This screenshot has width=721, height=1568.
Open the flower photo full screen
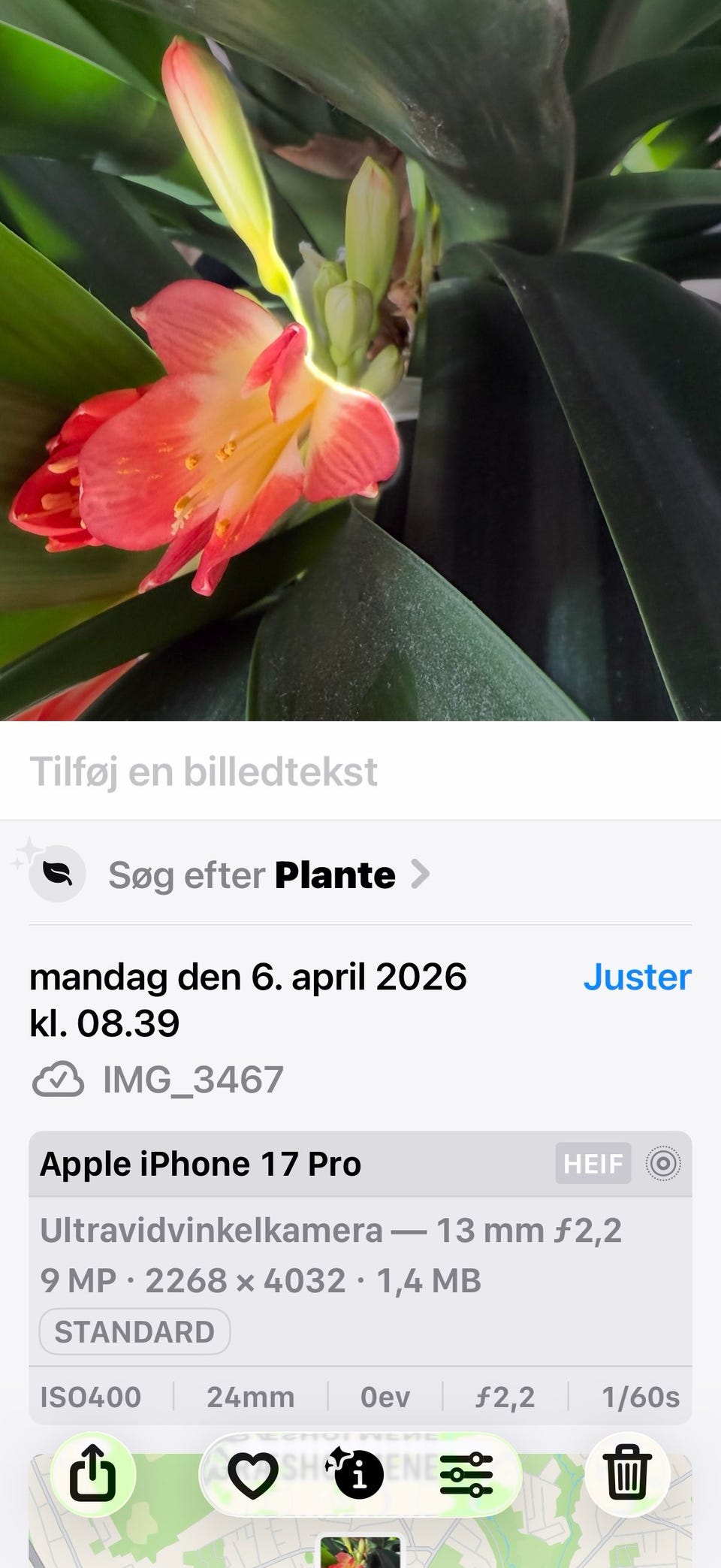click(360, 361)
